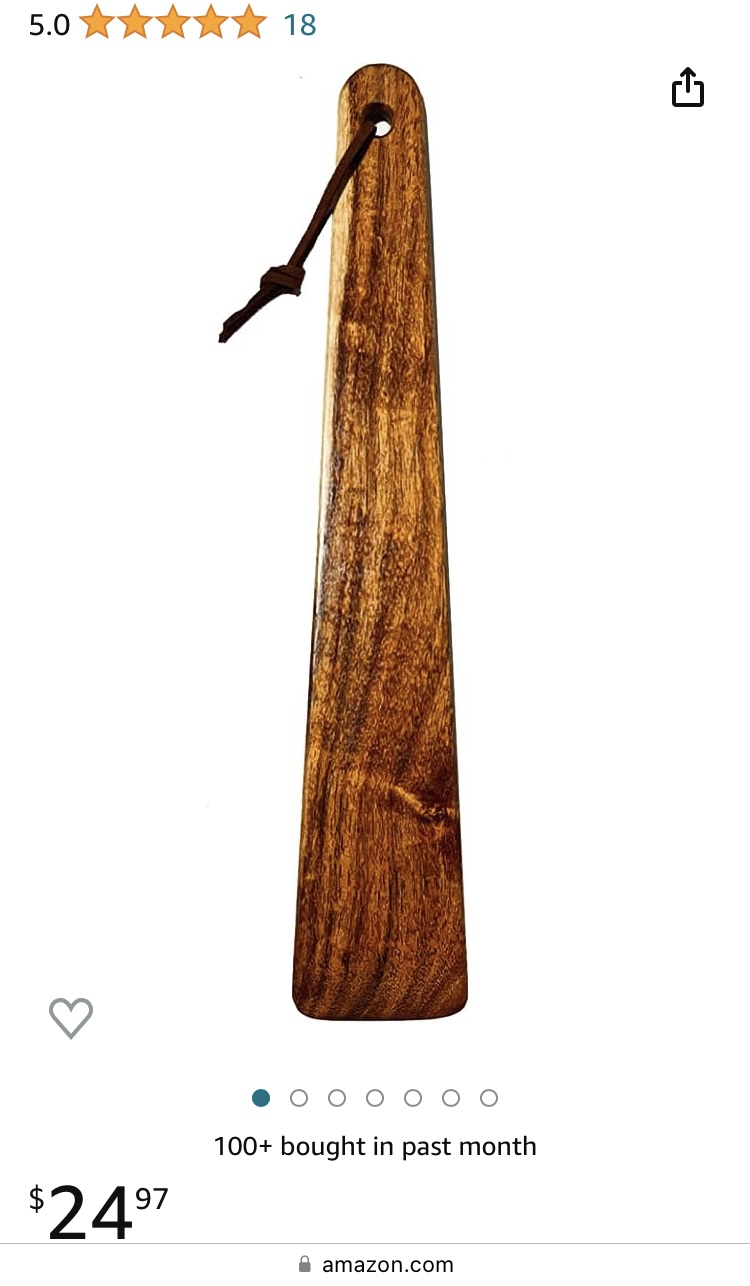This screenshot has width=750, height=1286.
Task: Share this product listing
Action: (687, 88)
